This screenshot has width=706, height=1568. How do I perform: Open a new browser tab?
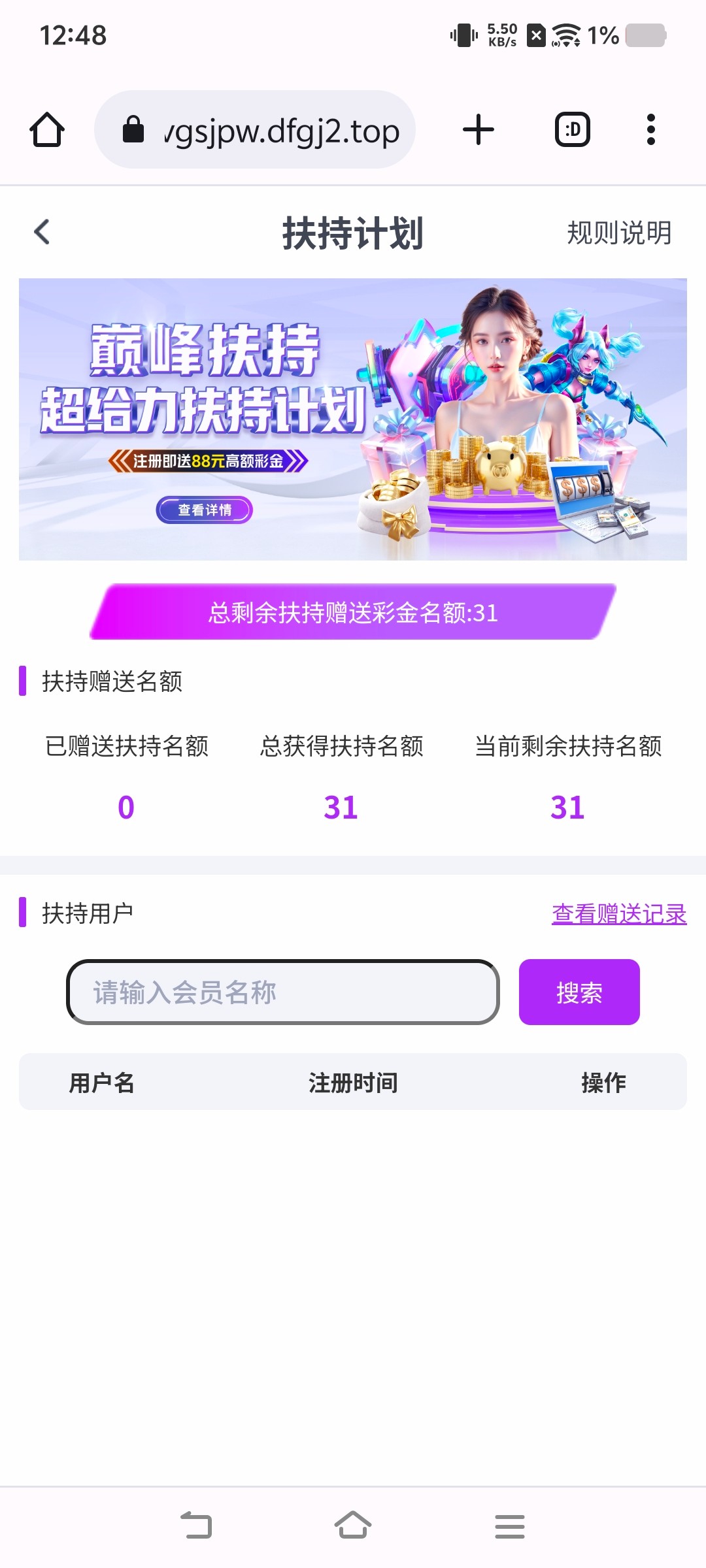pos(479,129)
